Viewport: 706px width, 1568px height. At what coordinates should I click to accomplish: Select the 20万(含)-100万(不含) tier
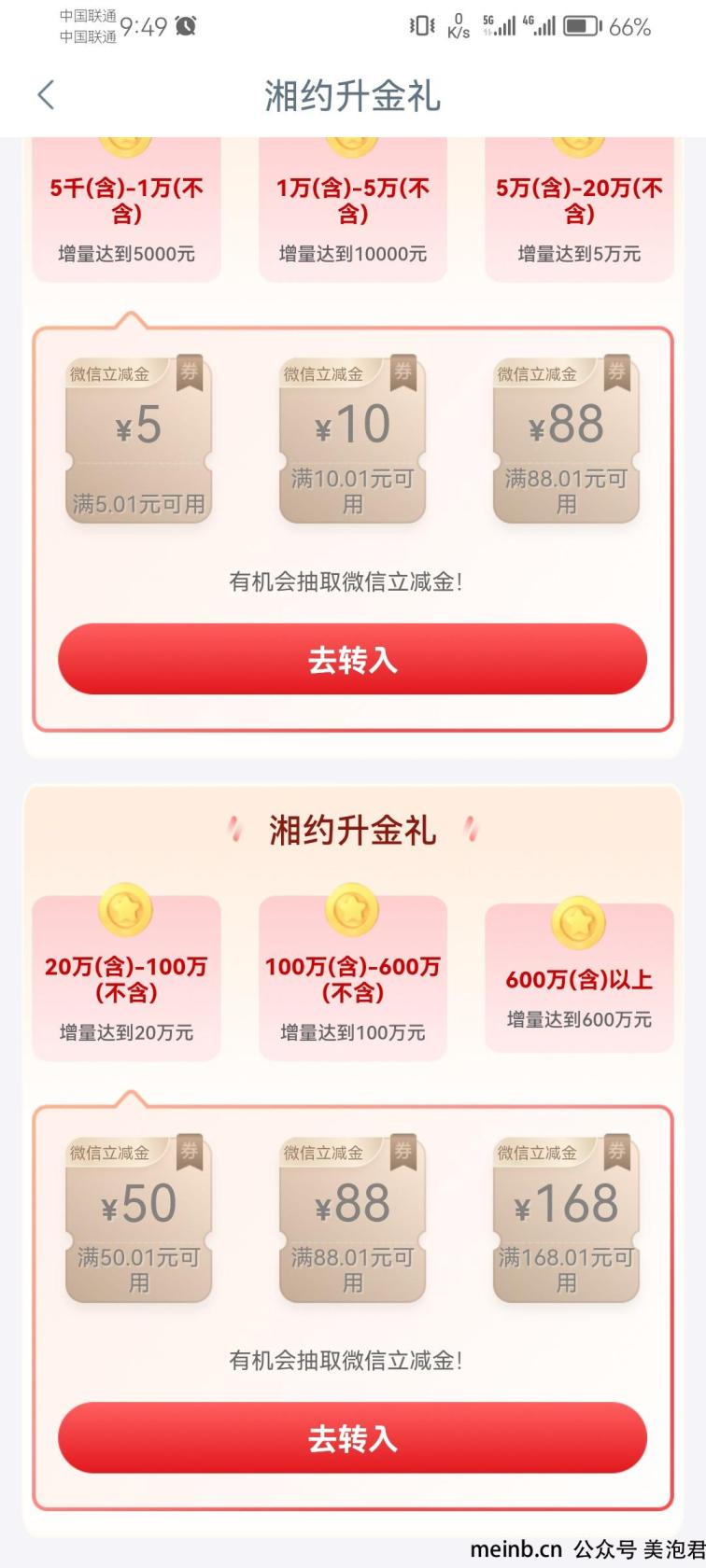click(x=127, y=978)
